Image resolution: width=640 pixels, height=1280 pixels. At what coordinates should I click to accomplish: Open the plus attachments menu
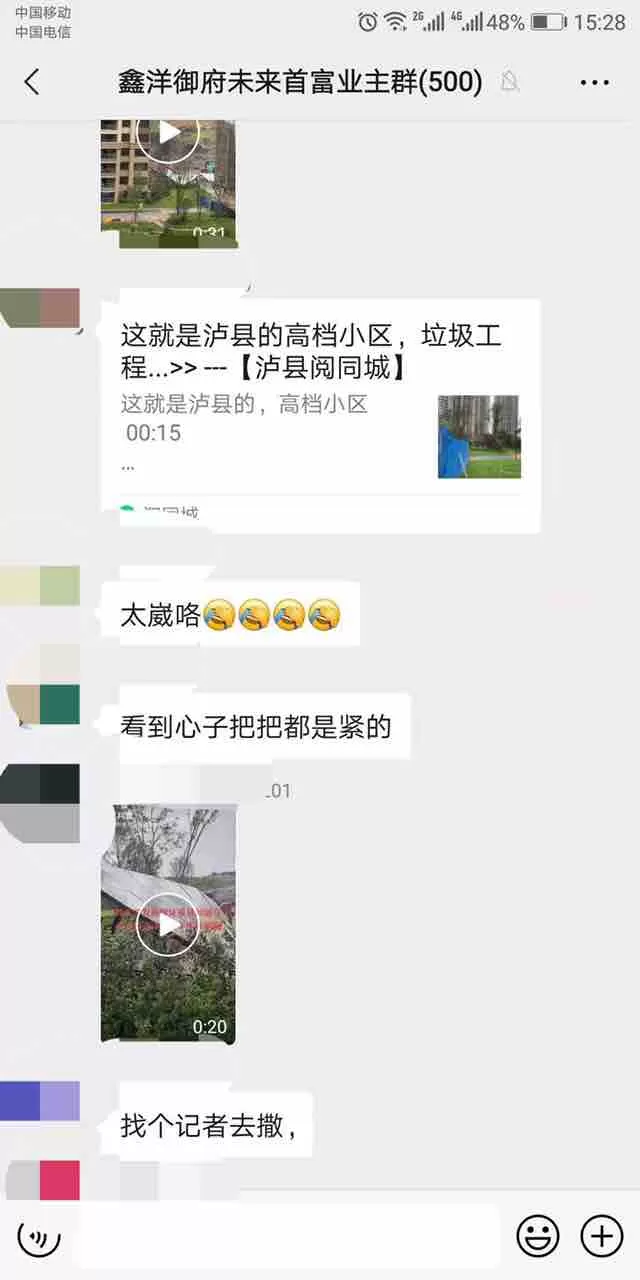click(602, 1238)
